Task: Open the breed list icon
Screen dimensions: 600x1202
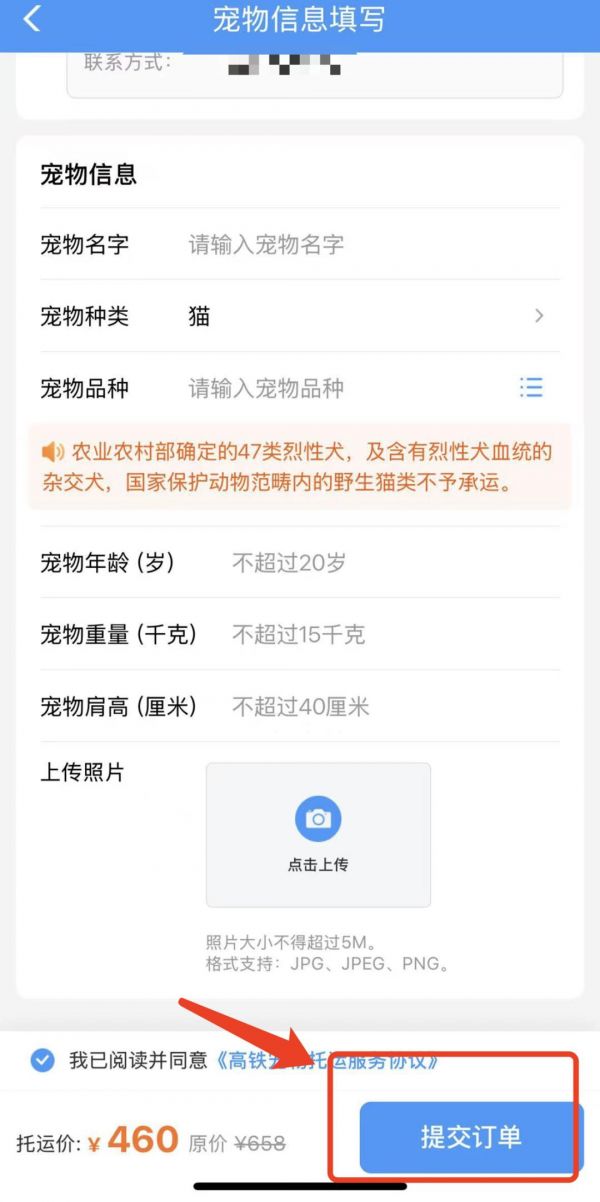Action: pyautogui.click(x=531, y=388)
